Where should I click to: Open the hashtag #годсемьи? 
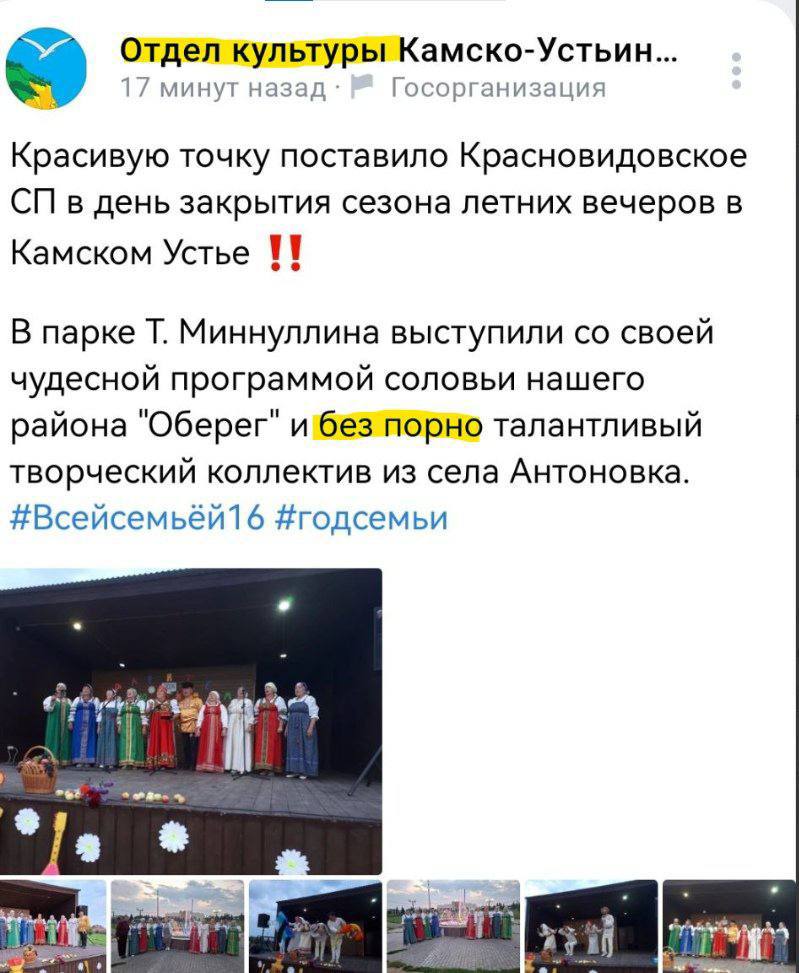point(359,520)
